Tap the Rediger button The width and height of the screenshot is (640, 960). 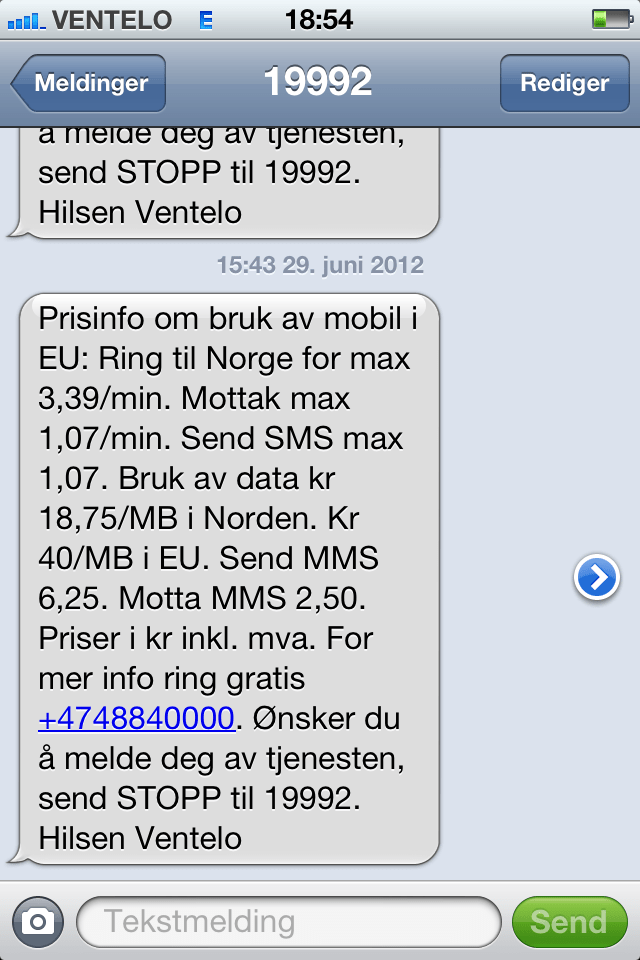(x=564, y=83)
